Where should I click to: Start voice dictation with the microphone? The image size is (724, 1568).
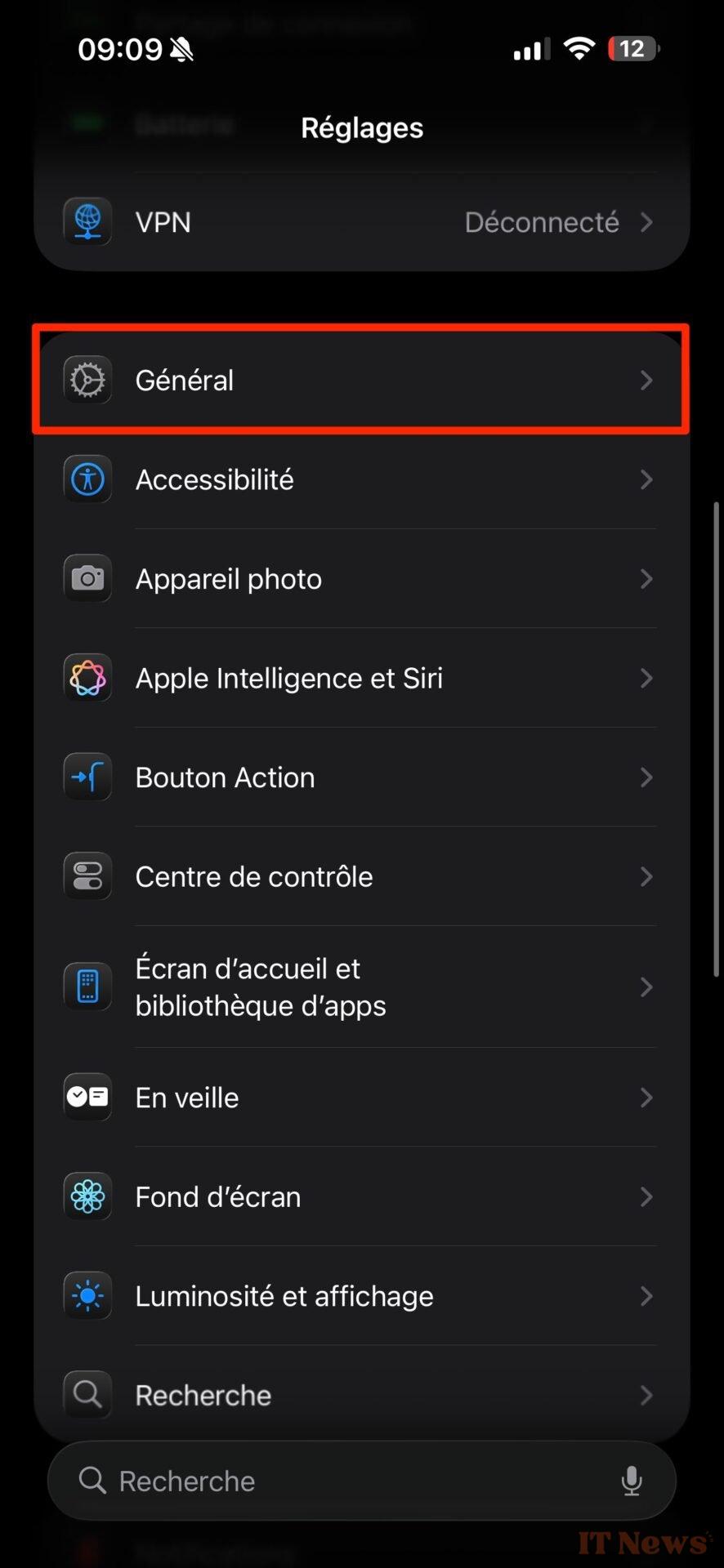click(631, 1481)
